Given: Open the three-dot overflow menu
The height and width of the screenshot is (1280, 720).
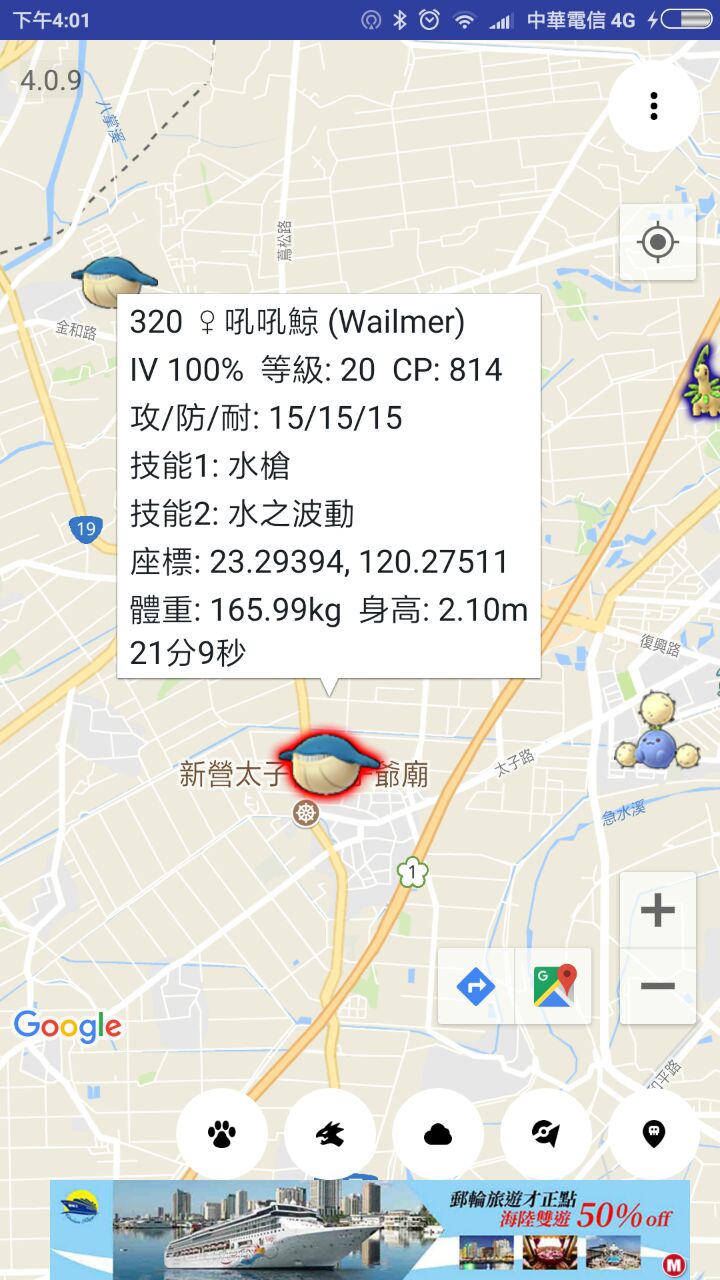Looking at the screenshot, I should pyautogui.click(x=653, y=106).
